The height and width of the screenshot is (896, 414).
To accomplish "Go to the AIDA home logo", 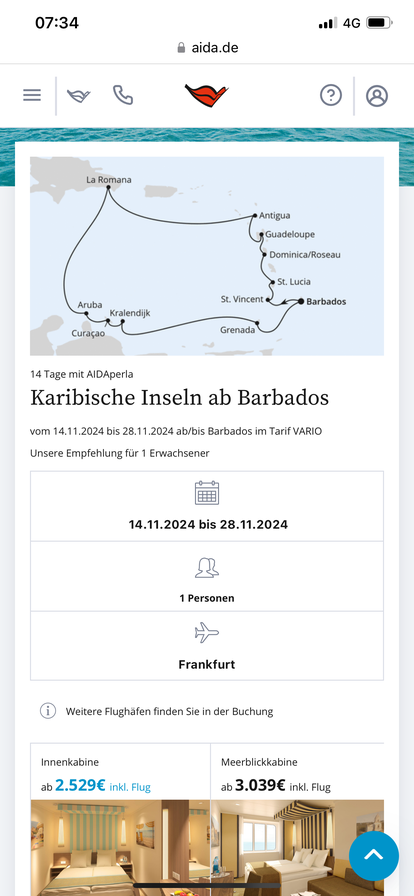I will point(206,95).
